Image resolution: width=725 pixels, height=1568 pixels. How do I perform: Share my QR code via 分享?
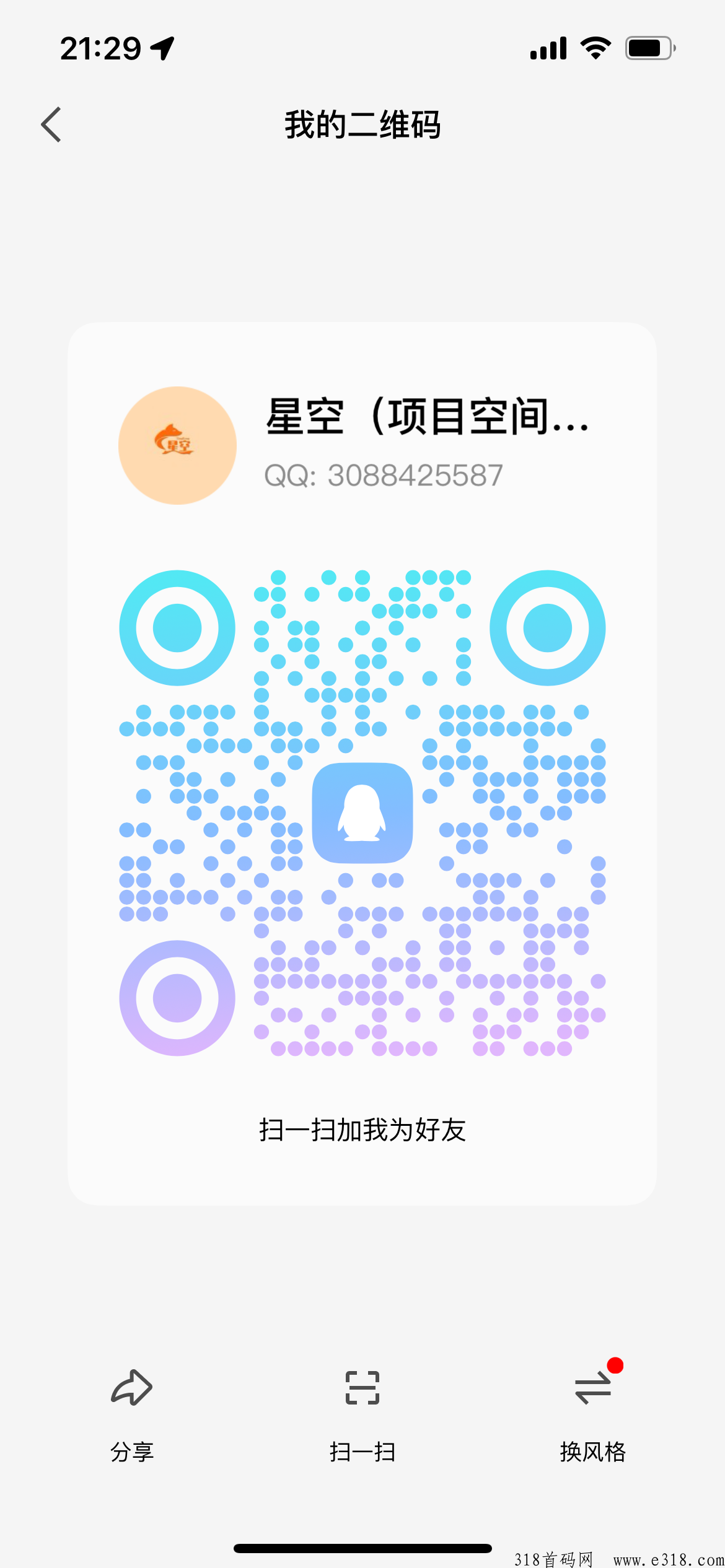[131, 1416]
